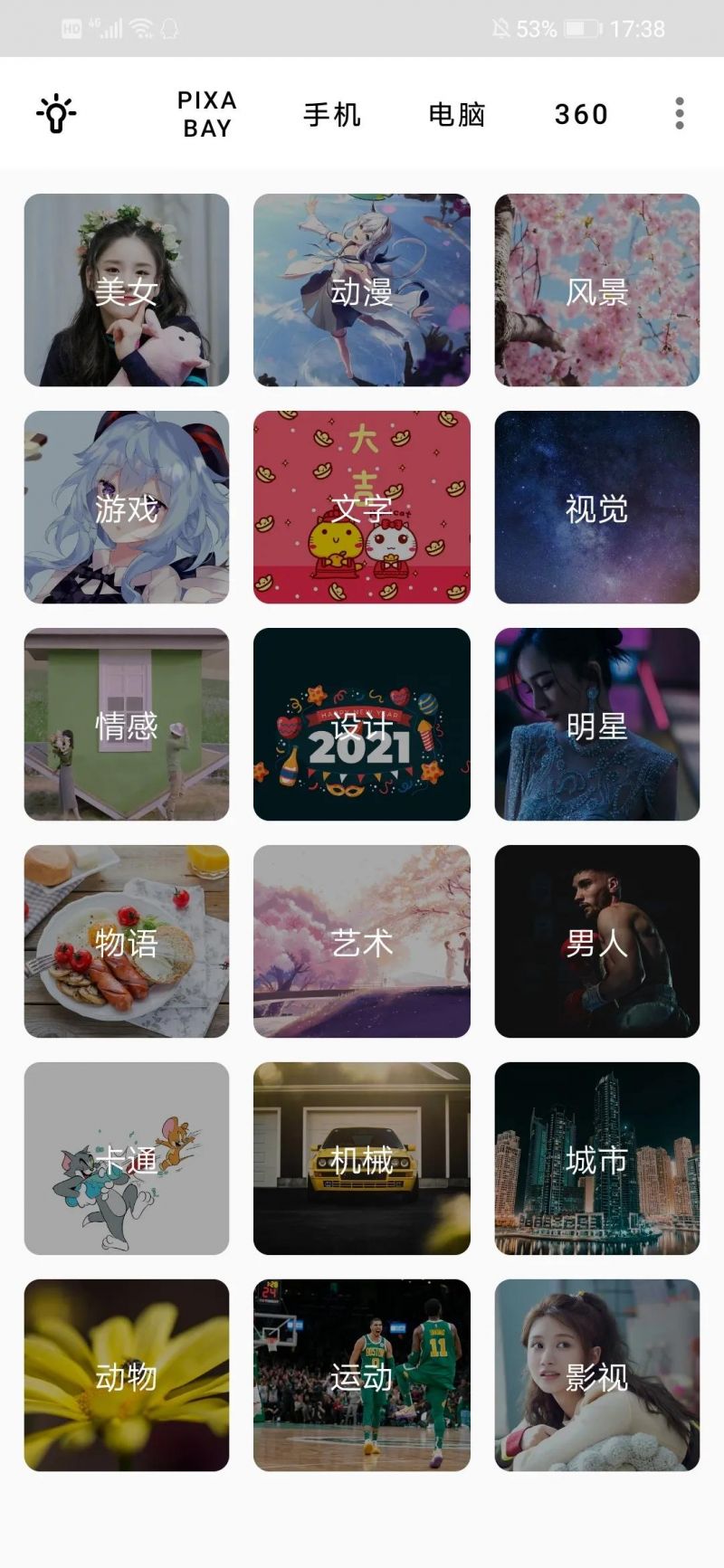The image size is (724, 1568).
Task: Tap the 情感 category tile
Action: (127, 725)
